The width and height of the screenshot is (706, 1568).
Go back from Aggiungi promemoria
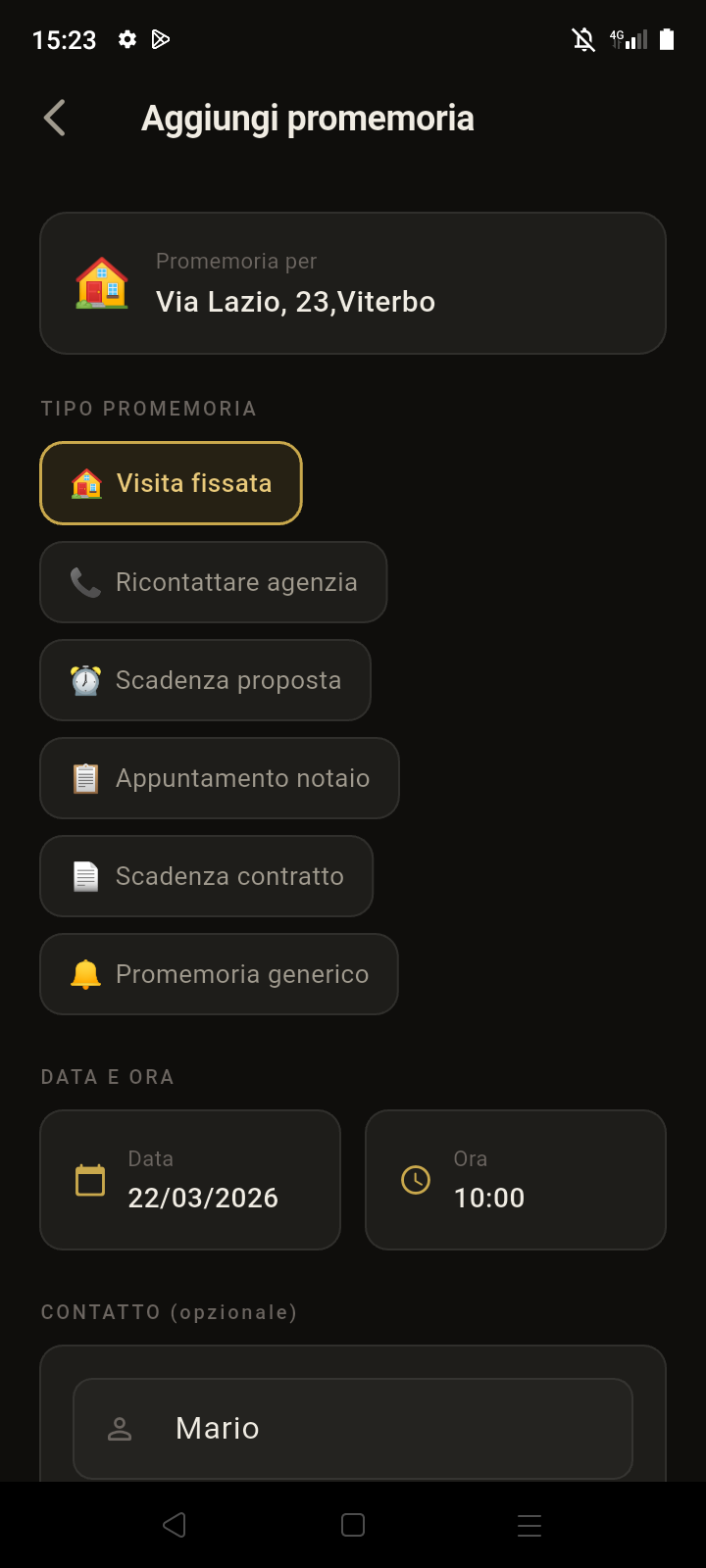55,119
